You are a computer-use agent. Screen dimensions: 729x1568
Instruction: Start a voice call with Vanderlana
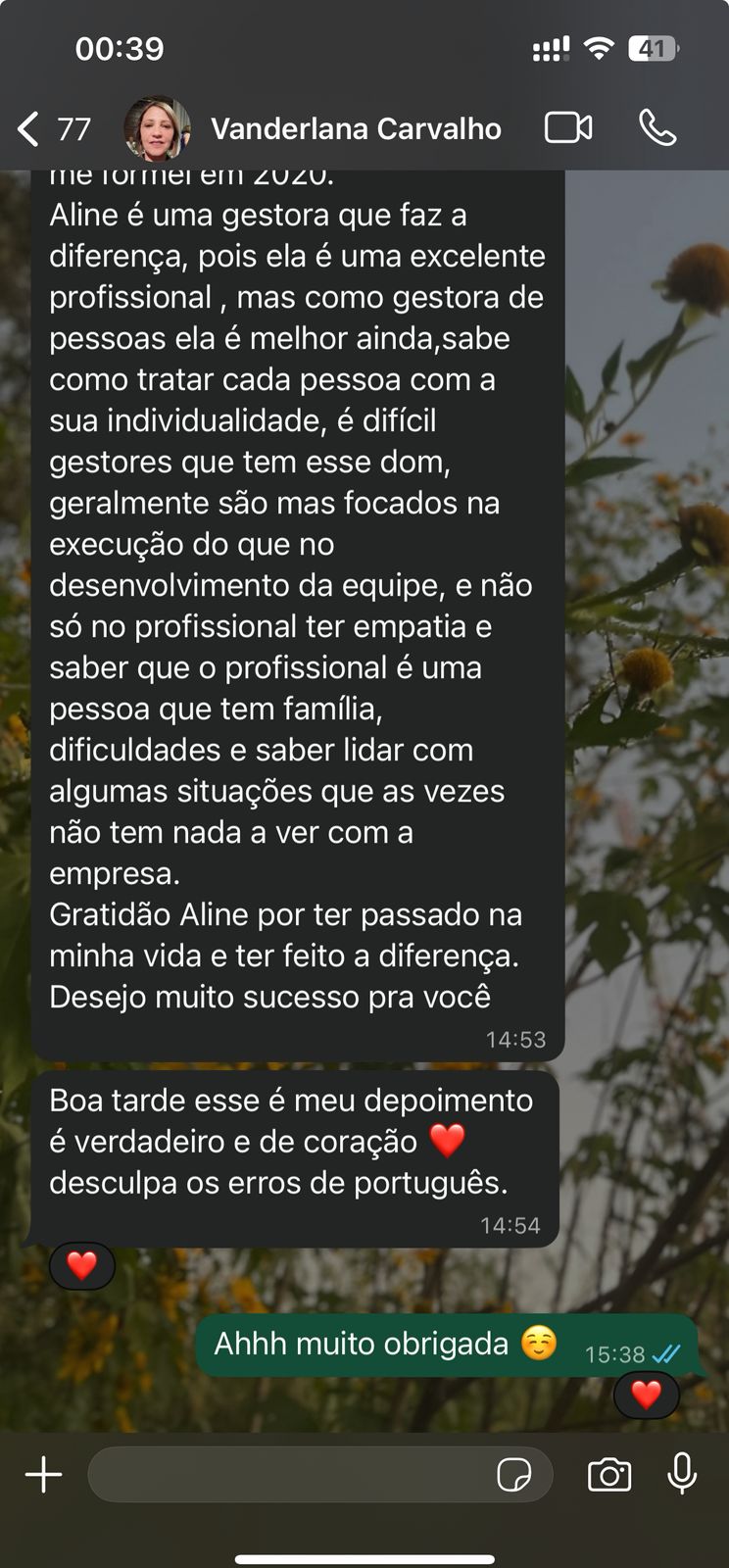click(x=657, y=127)
